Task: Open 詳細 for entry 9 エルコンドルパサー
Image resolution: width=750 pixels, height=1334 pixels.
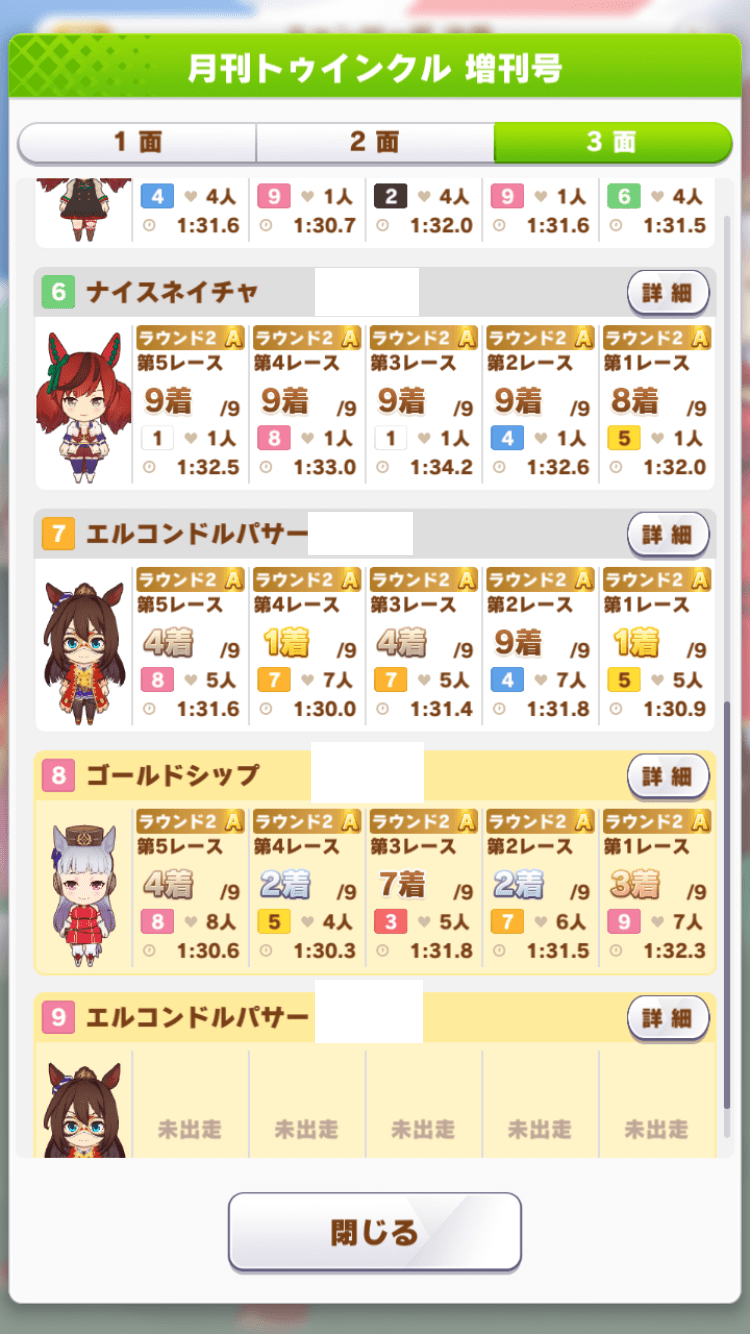Action: tap(667, 1018)
